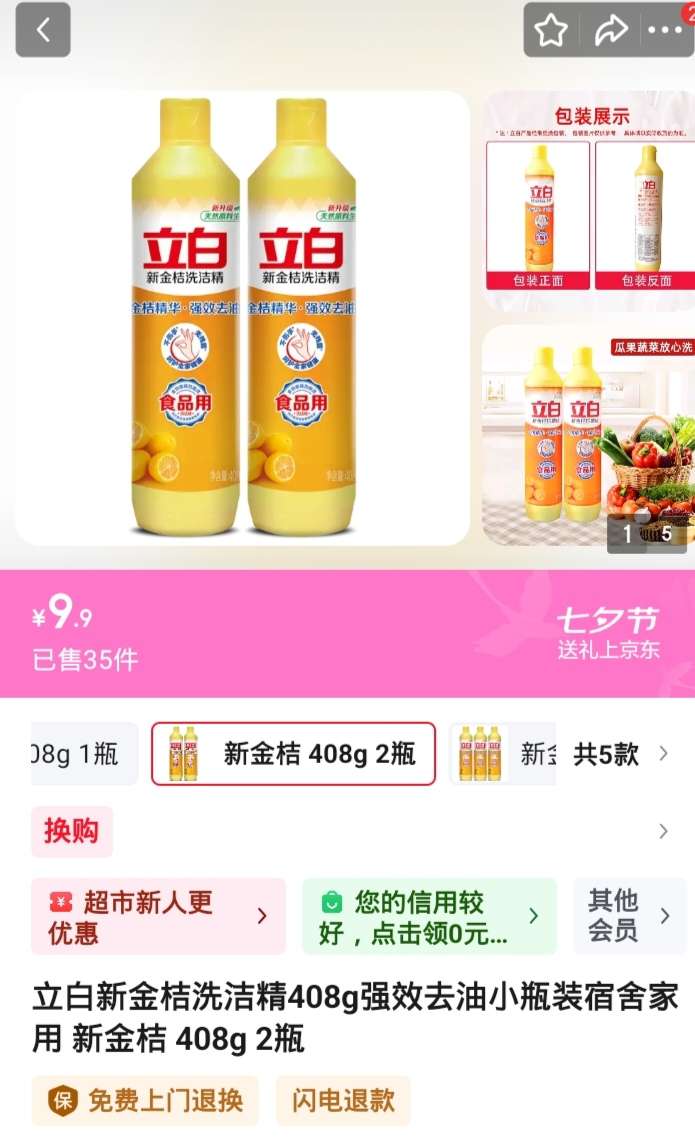Go back using the top-left arrow
The height and width of the screenshot is (1143, 695).
43,31
